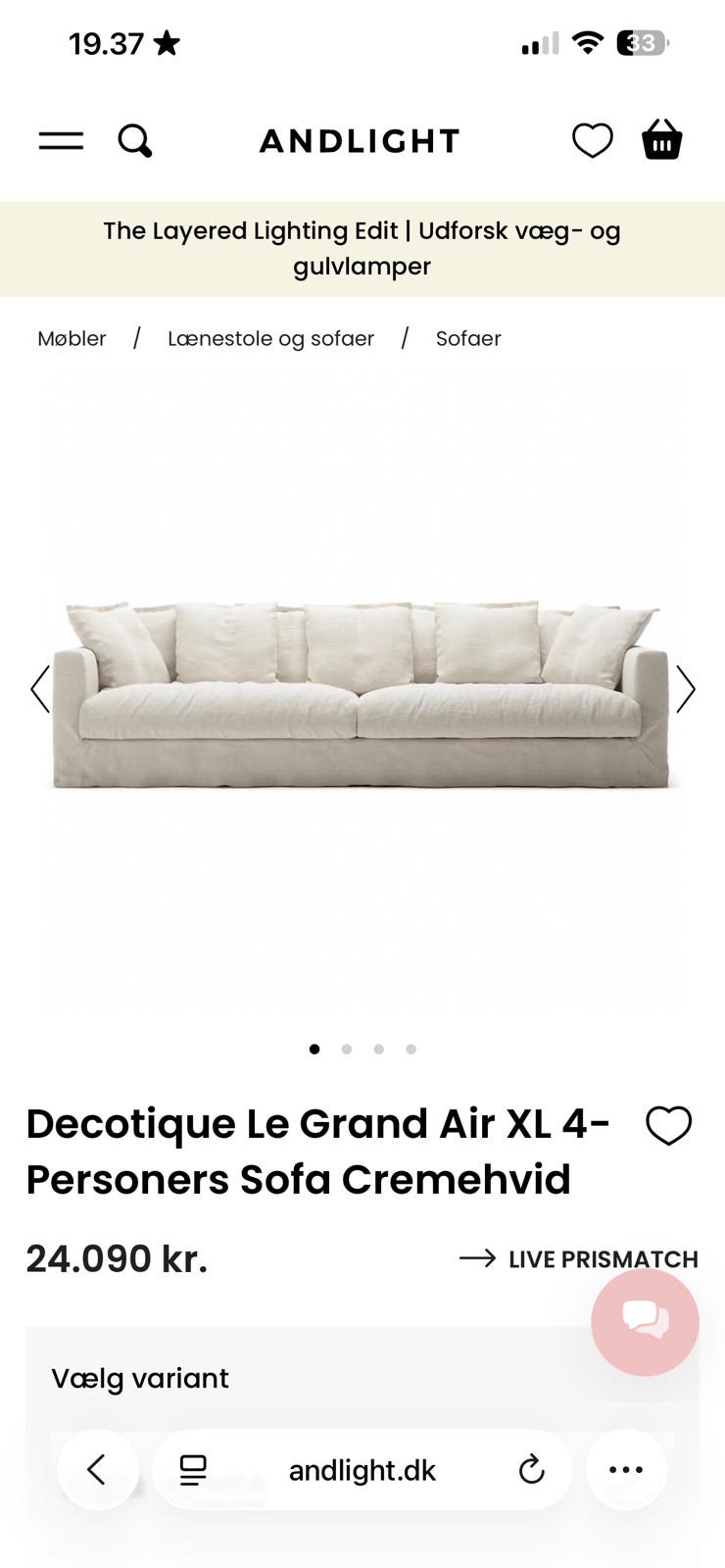Open the hamburger menu

pyautogui.click(x=61, y=141)
